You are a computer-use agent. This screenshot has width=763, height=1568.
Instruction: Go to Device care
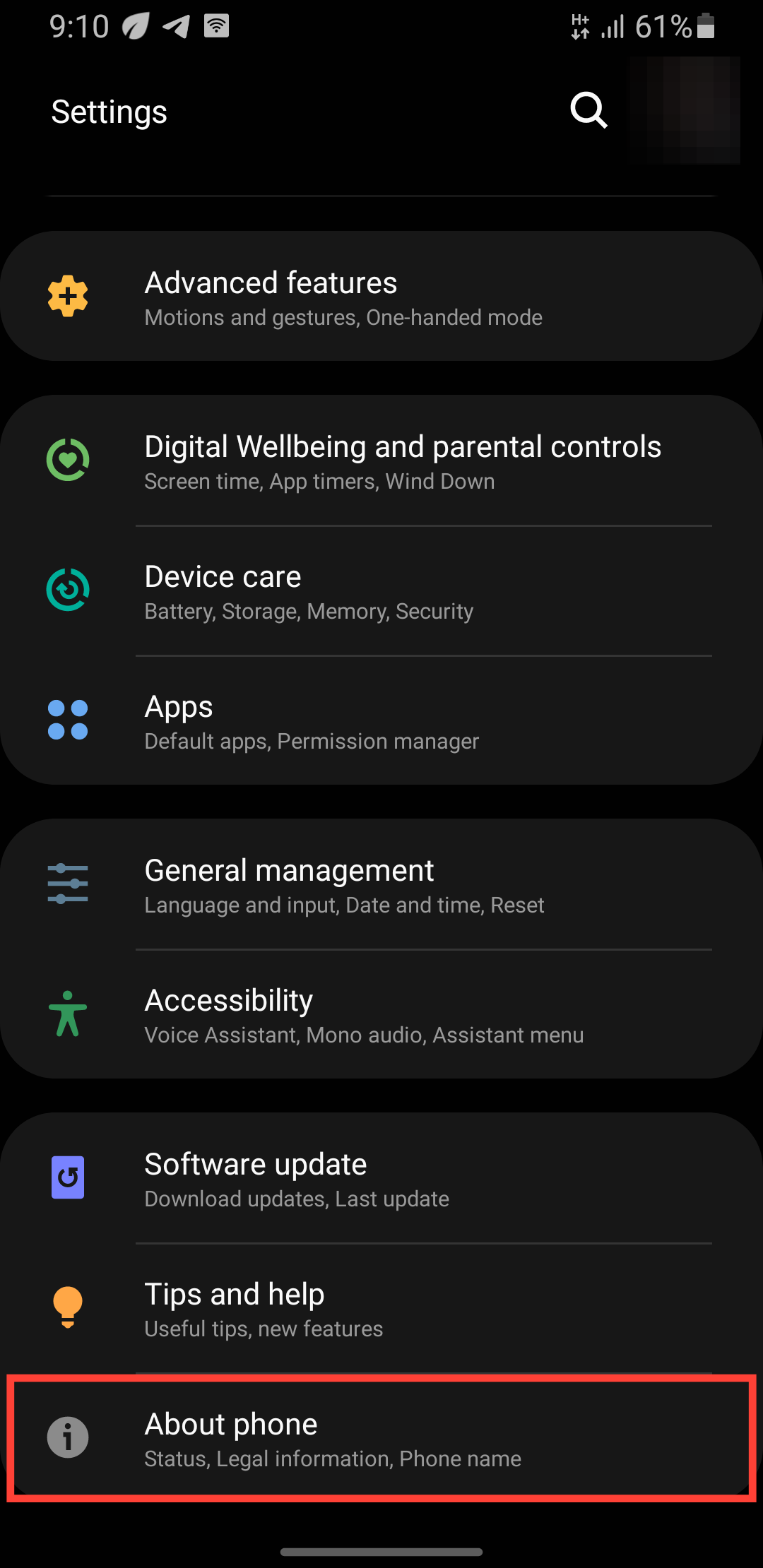click(381, 591)
